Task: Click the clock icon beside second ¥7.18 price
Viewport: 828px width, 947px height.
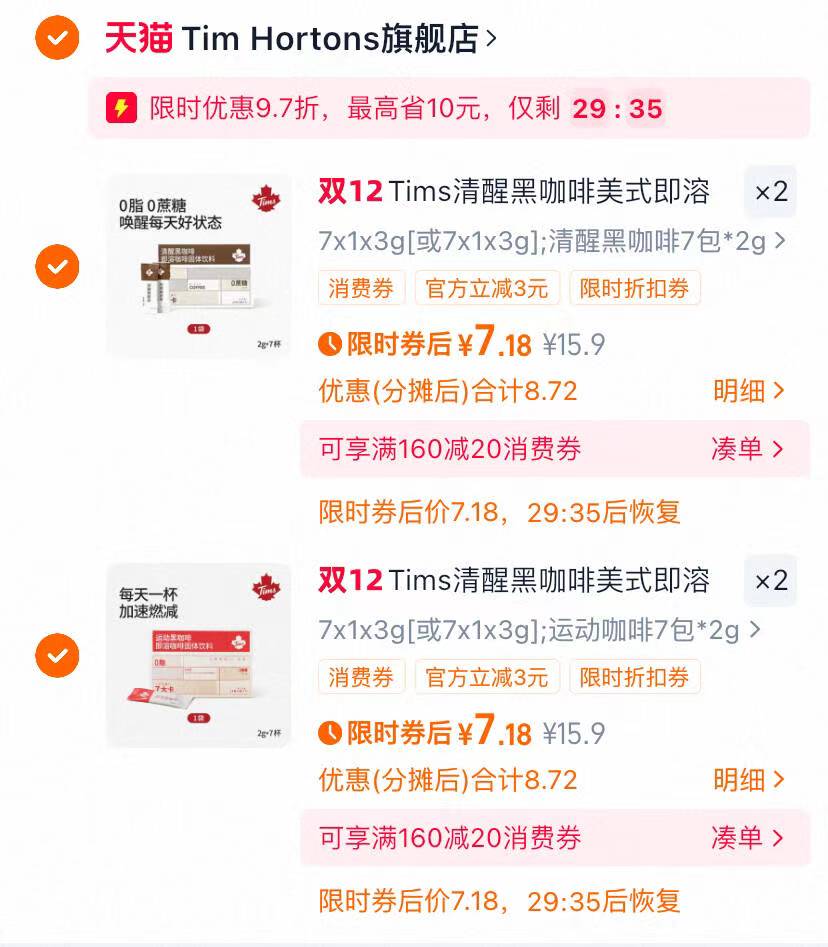Action: pos(331,734)
